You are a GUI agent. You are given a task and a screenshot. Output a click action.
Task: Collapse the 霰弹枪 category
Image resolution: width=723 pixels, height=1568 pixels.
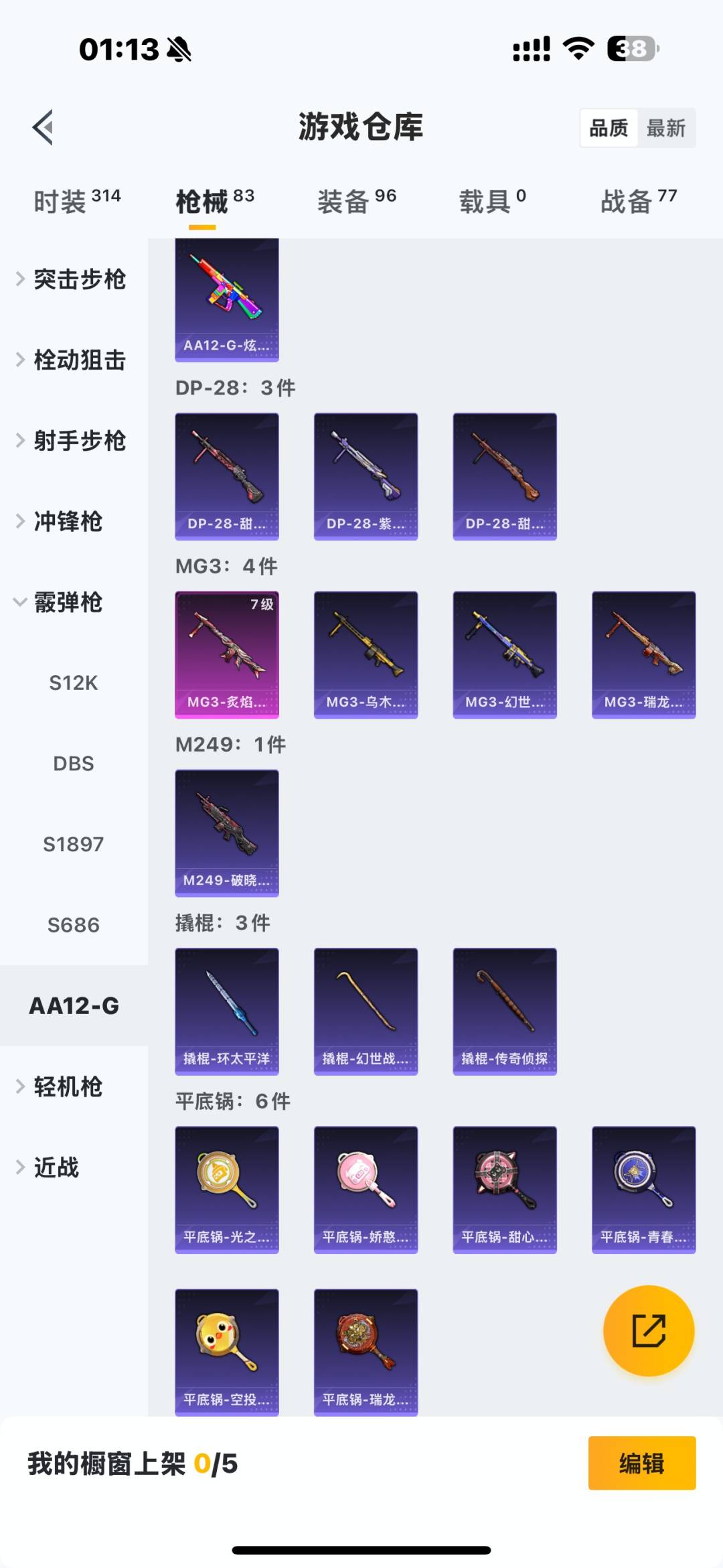pyautogui.click(x=67, y=602)
